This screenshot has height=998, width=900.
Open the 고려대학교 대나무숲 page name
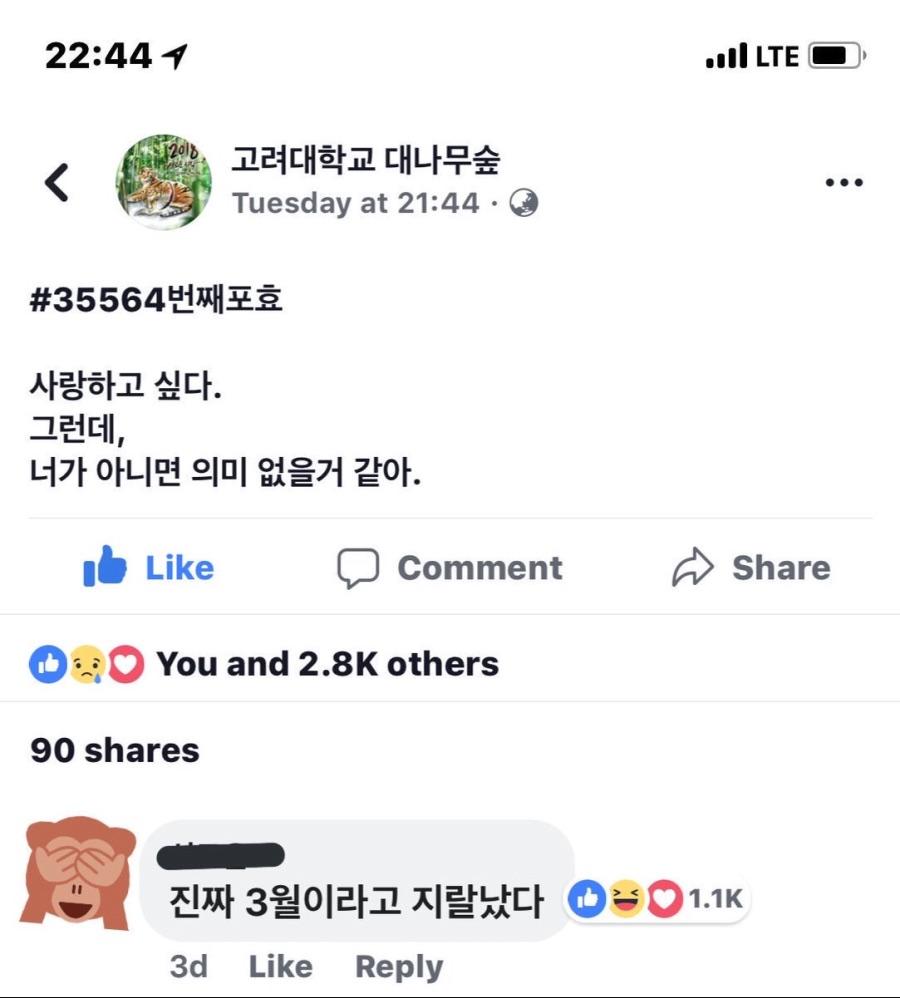(366, 159)
